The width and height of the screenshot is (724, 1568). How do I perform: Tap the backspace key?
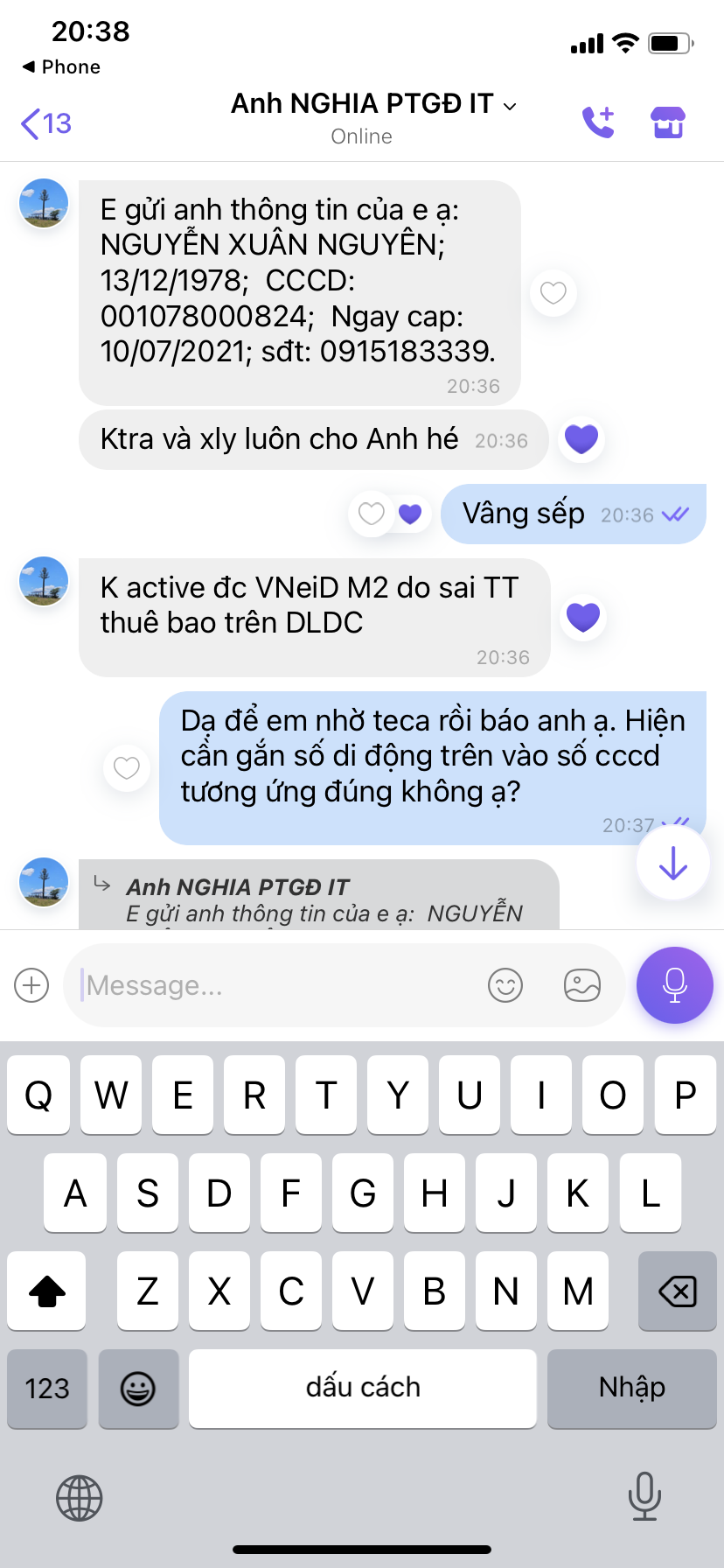pyautogui.click(x=677, y=1291)
